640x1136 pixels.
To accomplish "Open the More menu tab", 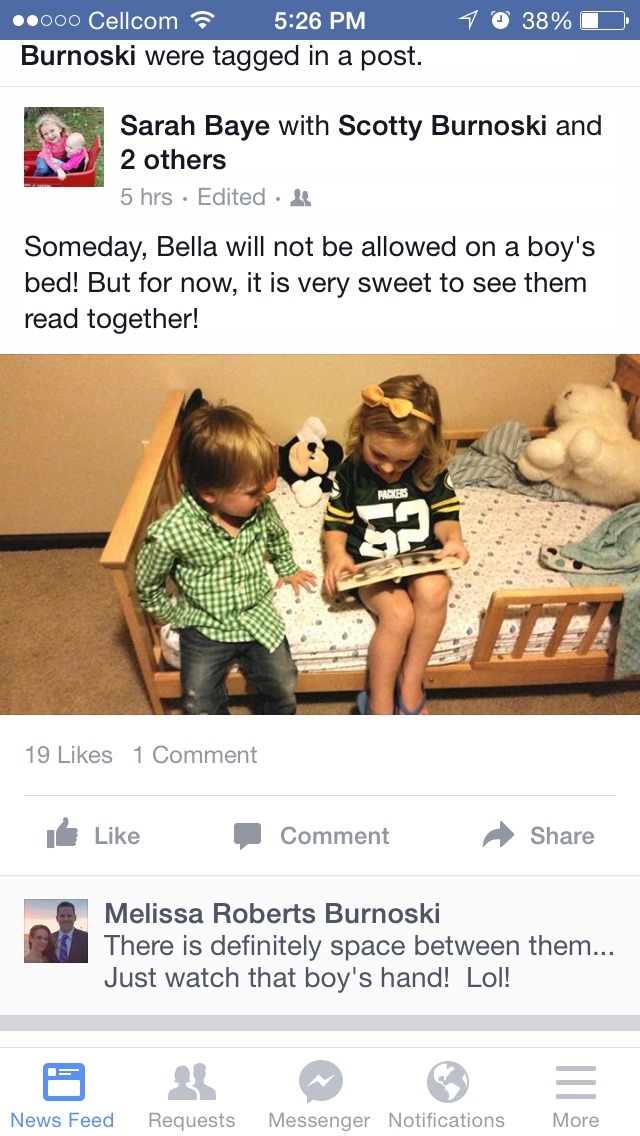I will click(x=575, y=1095).
